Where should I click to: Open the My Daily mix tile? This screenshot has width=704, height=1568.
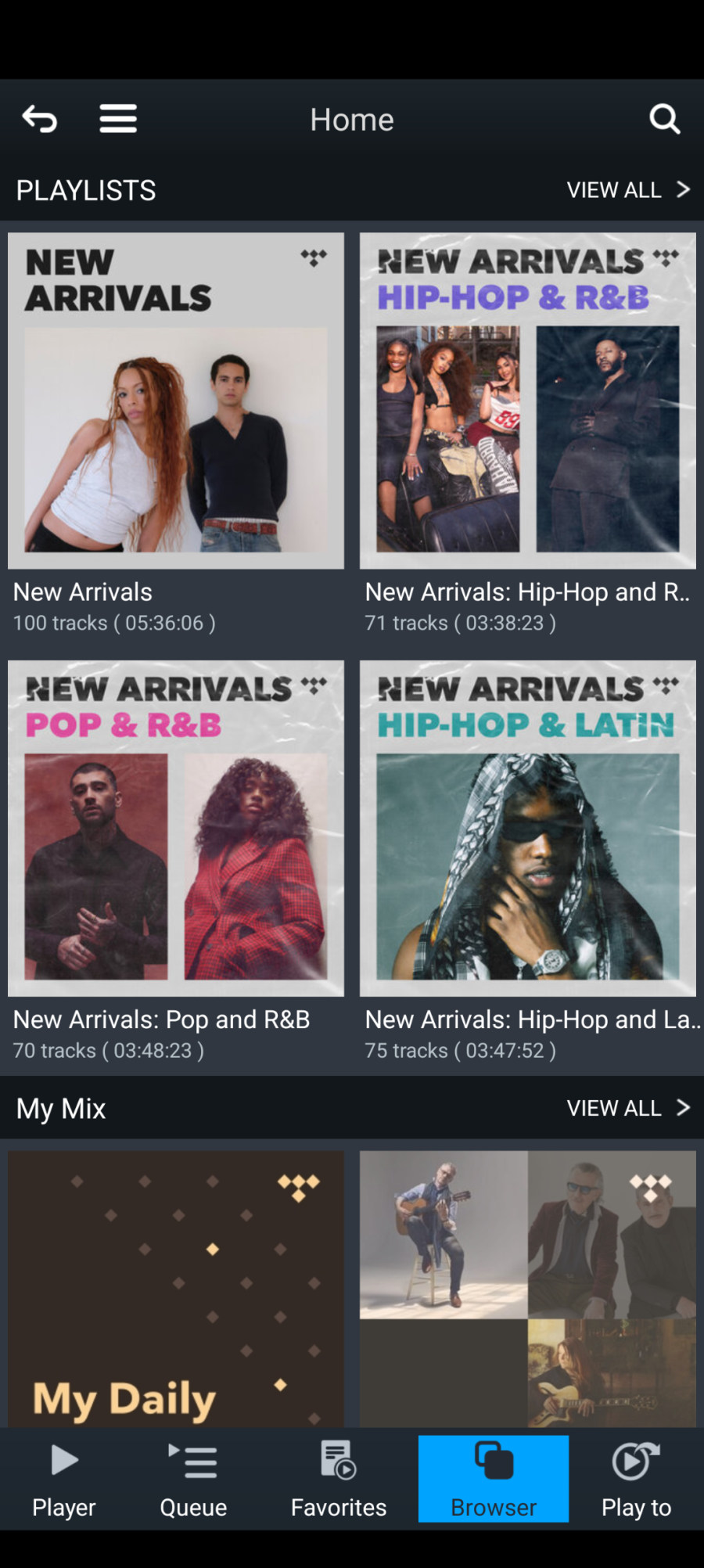[x=176, y=1288]
